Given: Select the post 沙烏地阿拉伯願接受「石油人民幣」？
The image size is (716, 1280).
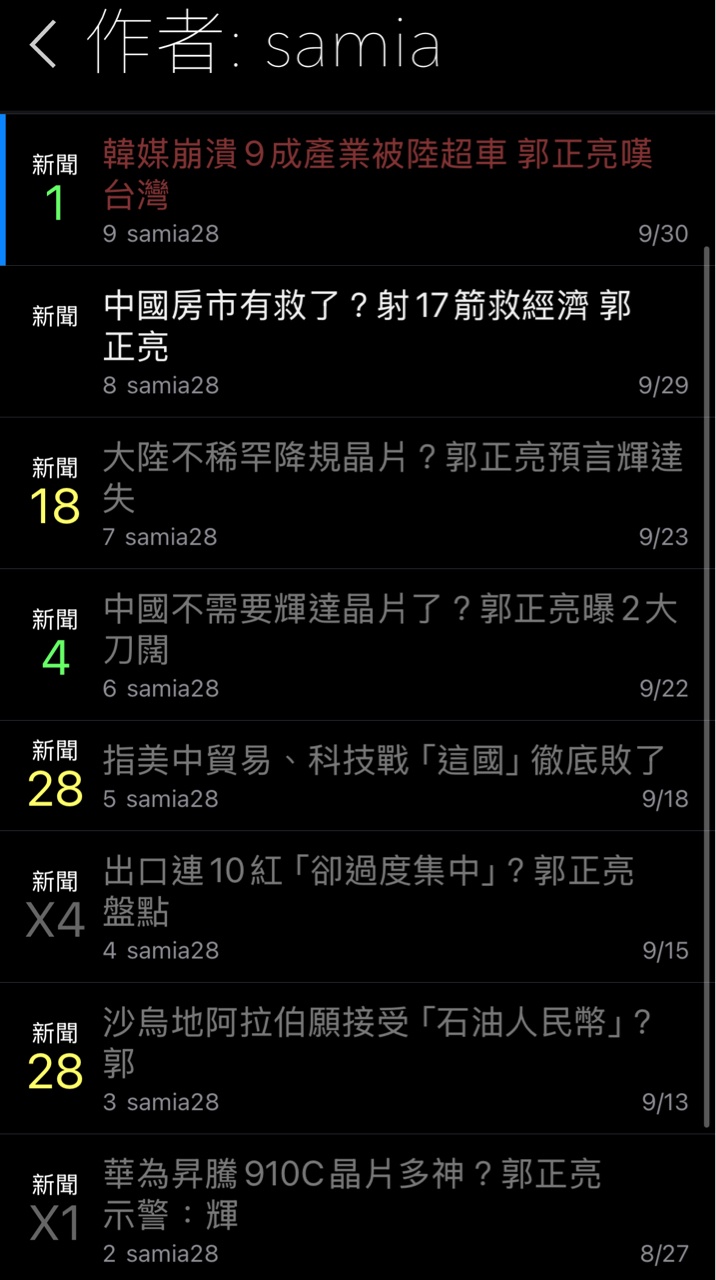Looking at the screenshot, I should (x=378, y=1043).
